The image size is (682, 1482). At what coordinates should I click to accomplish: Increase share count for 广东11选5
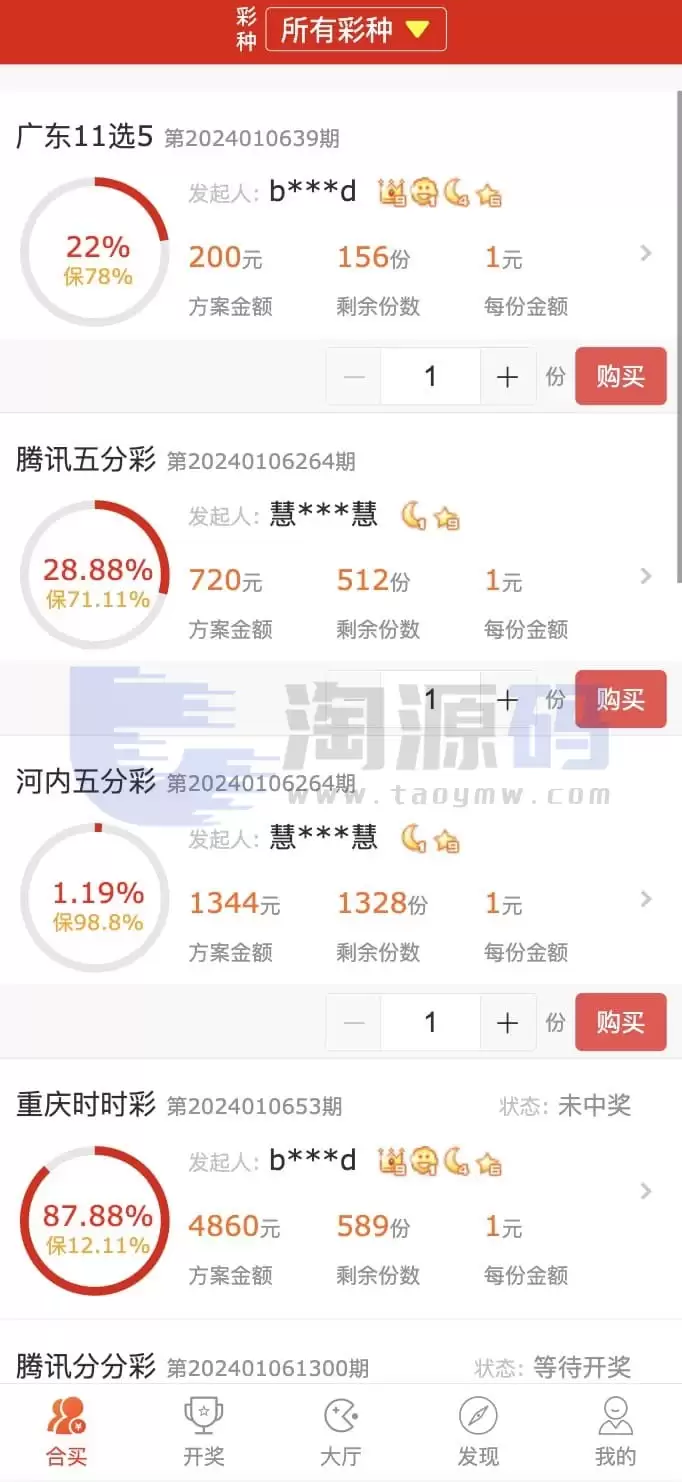(507, 376)
